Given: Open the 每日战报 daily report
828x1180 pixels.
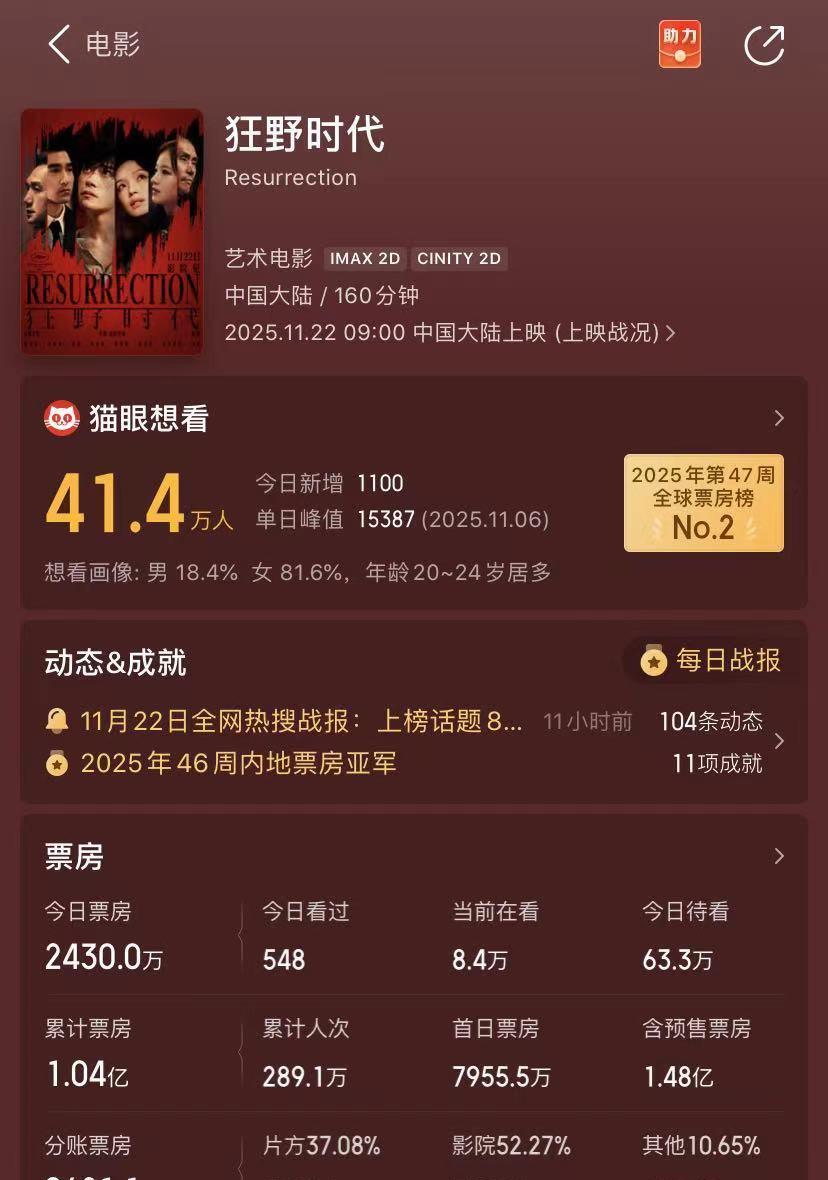Looking at the screenshot, I should point(711,660).
